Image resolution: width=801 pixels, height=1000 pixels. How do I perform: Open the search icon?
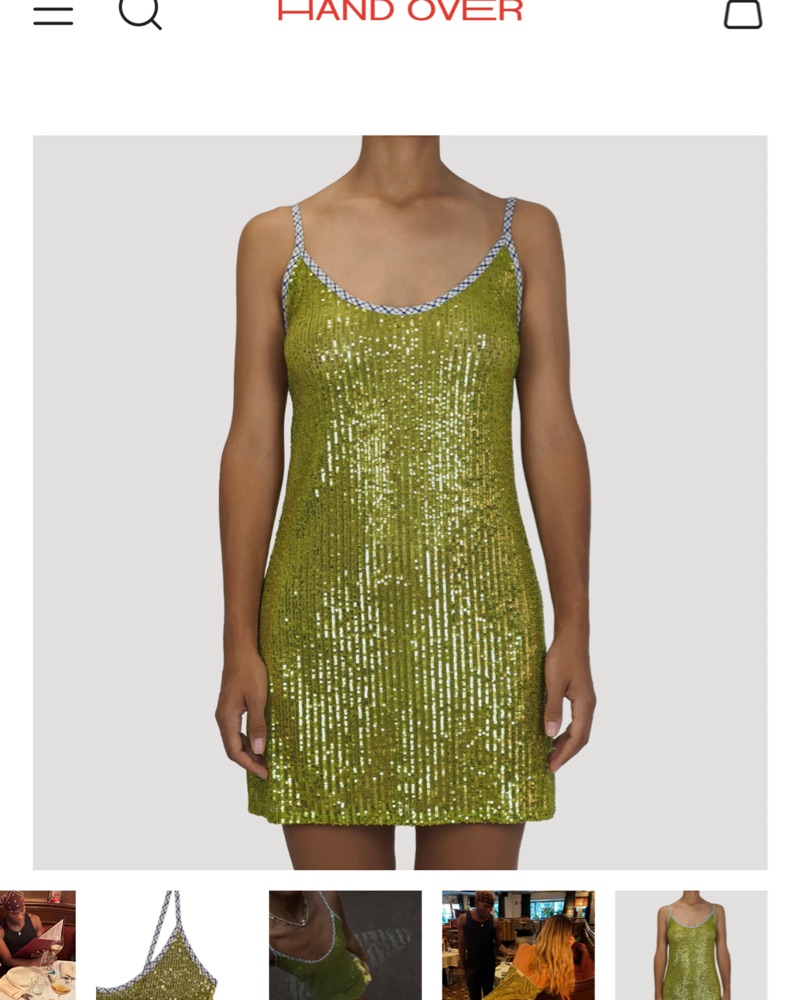pyautogui.click(x=140, y=12)
